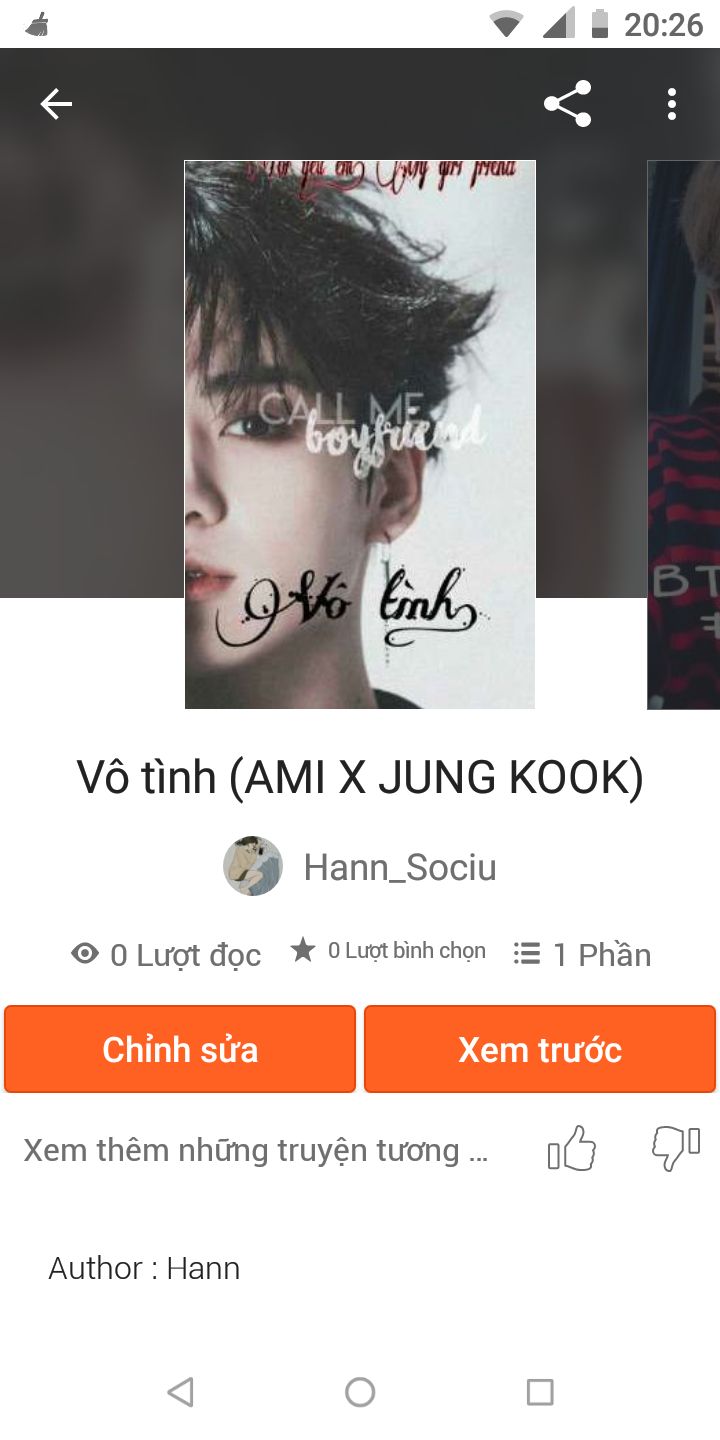Screen dimensions: 720x1440
Task: Give thumbs down to similar stories suggestion
Action: 676,1149
